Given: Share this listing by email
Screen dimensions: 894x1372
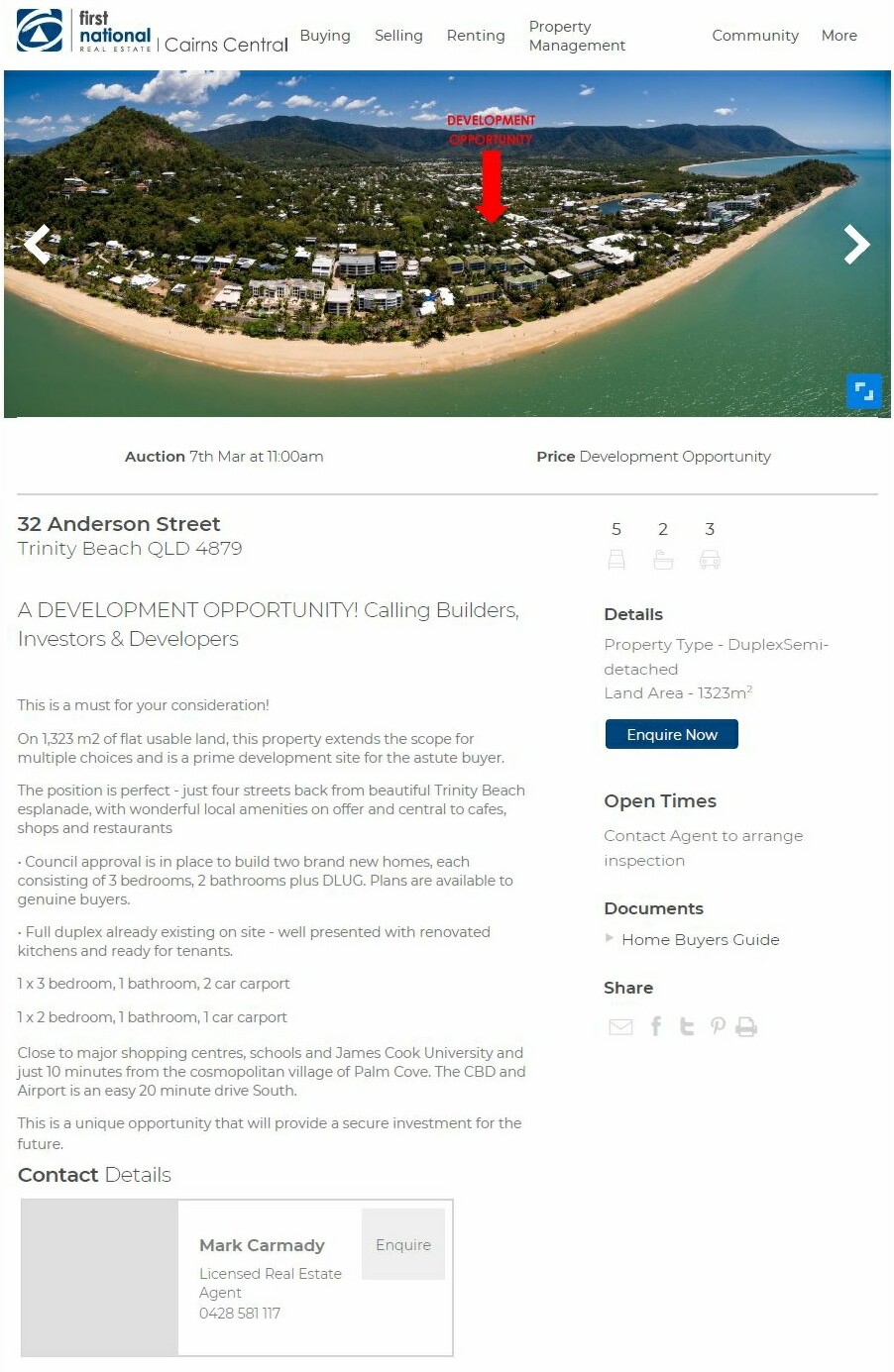Looking at the screenshot, I should pos(620,1026).
